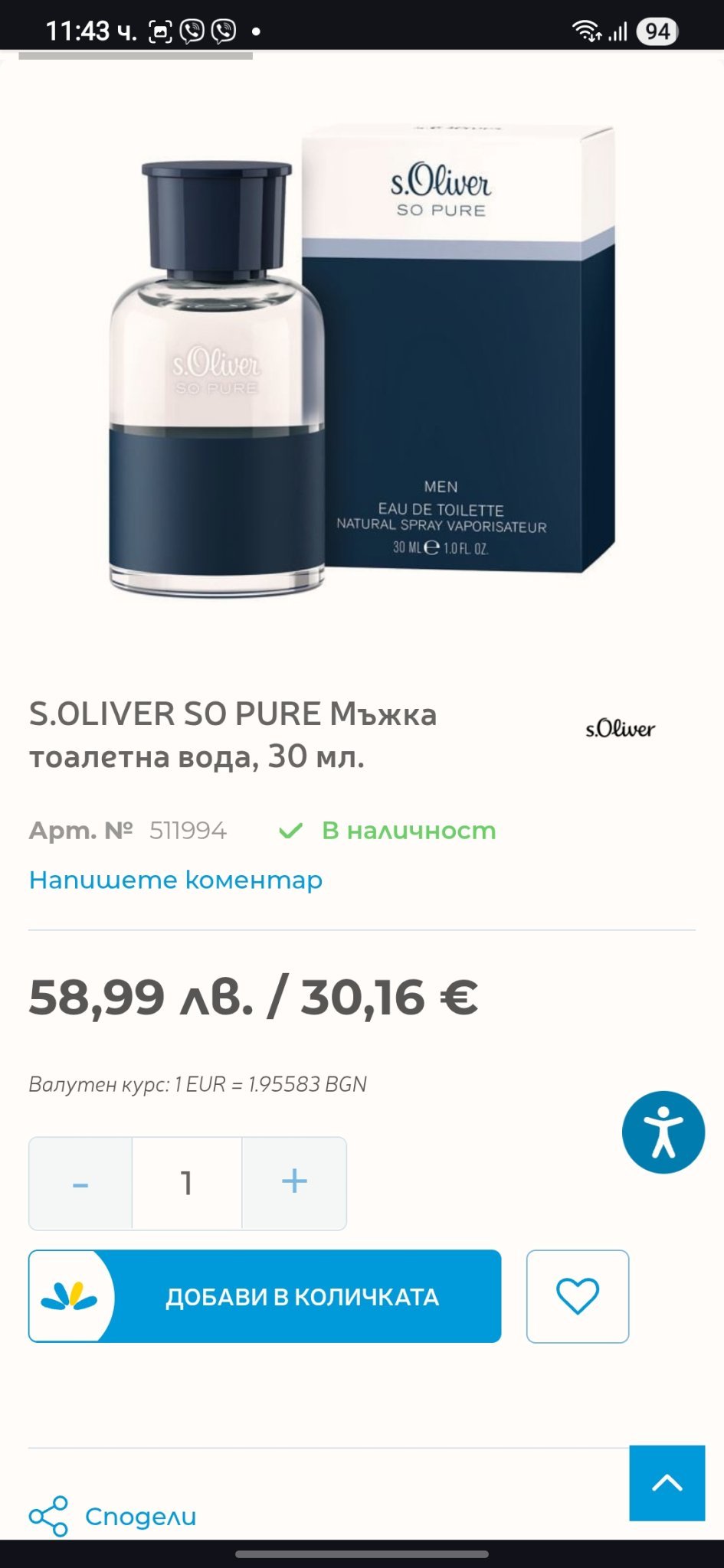The image size is (724, 1568).
Task: Save perfume to wishlist with heart
Action: (577, 1296)
